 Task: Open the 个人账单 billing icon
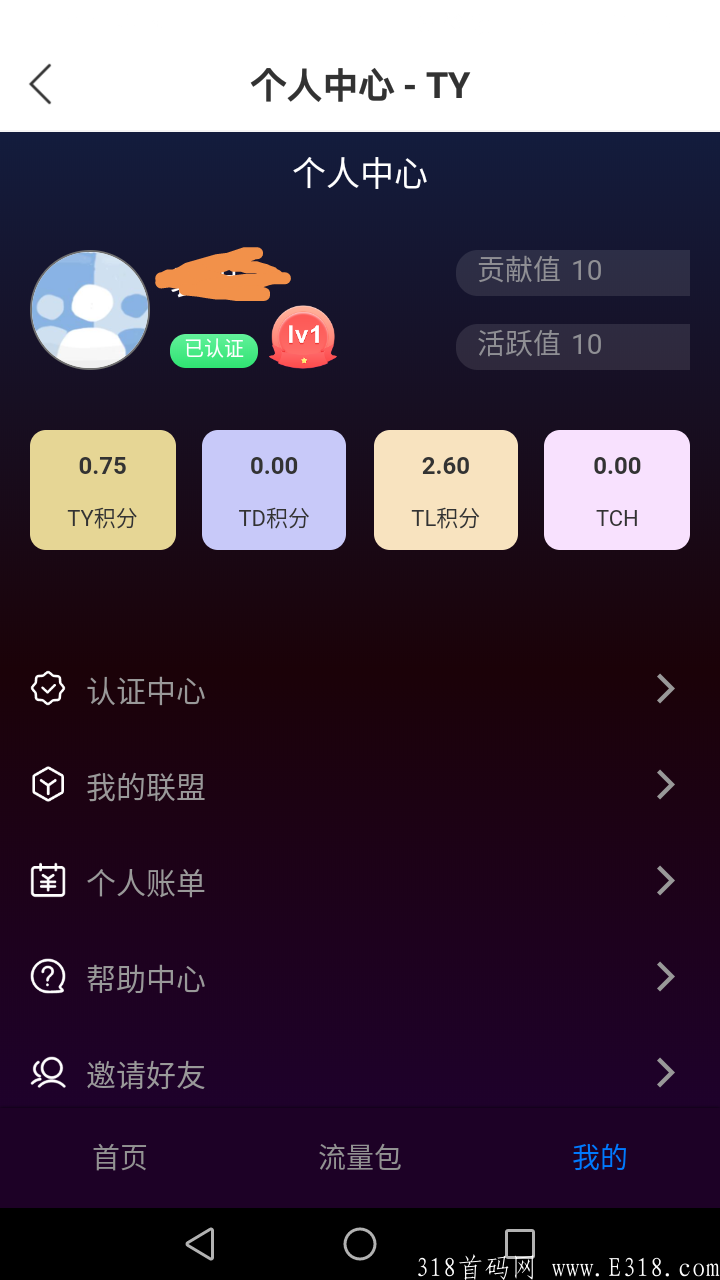coord(48,881)
